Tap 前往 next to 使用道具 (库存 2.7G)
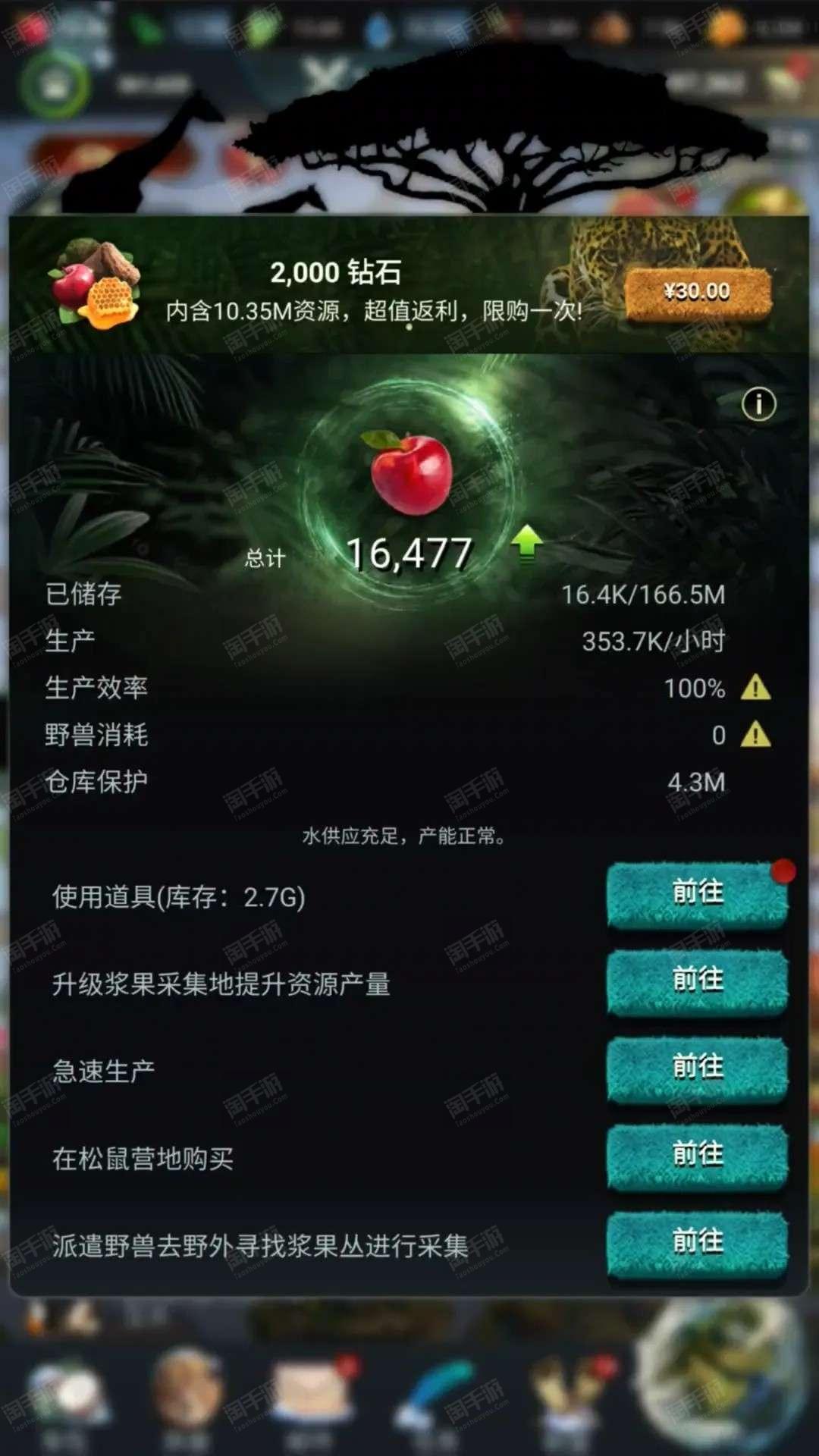 [698, 894]
